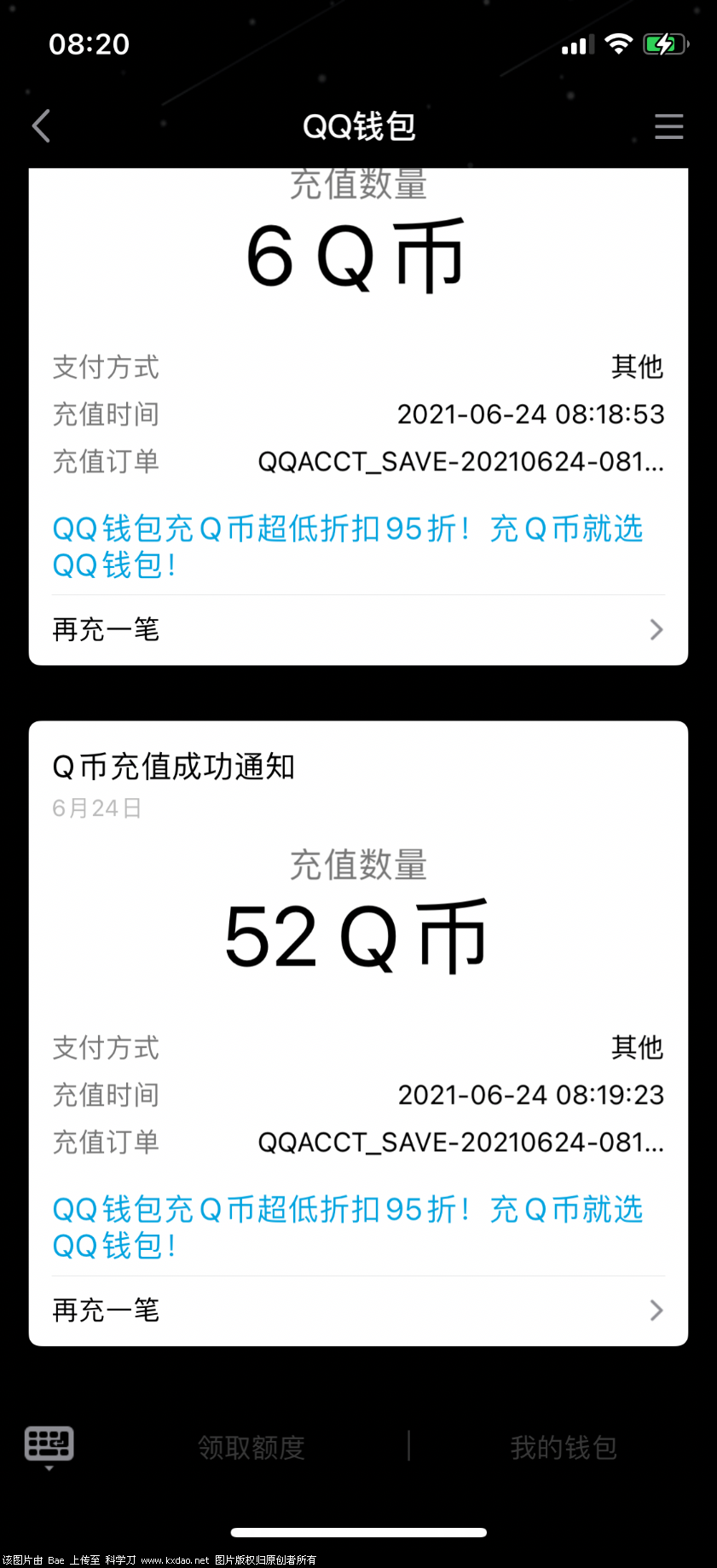
Task: Tap the truncated 充值订单 order number to expand it
Action: [460, 461]
